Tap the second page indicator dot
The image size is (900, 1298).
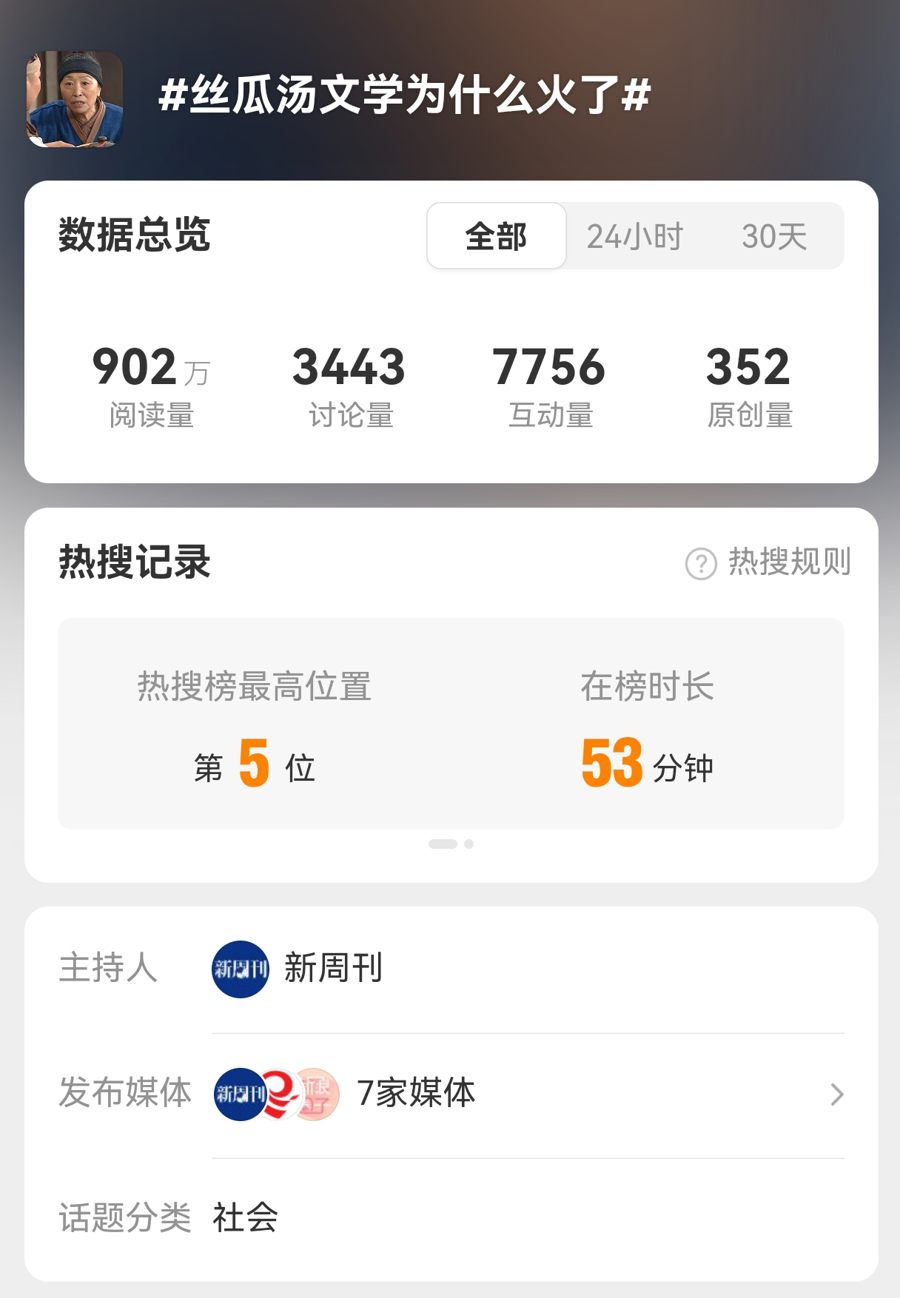pos(469,844)
